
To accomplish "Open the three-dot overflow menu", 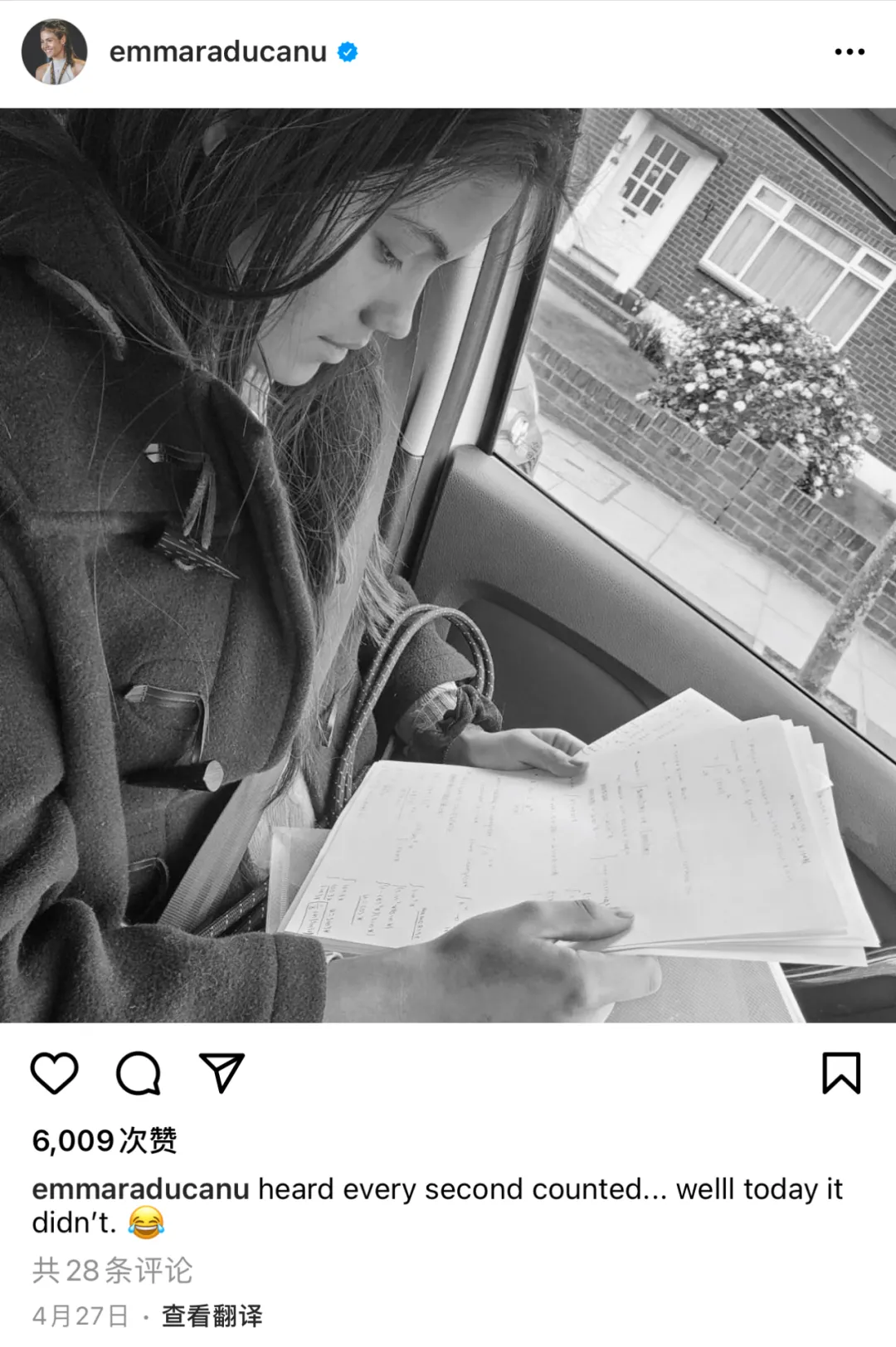I will (x=850, y=51).
